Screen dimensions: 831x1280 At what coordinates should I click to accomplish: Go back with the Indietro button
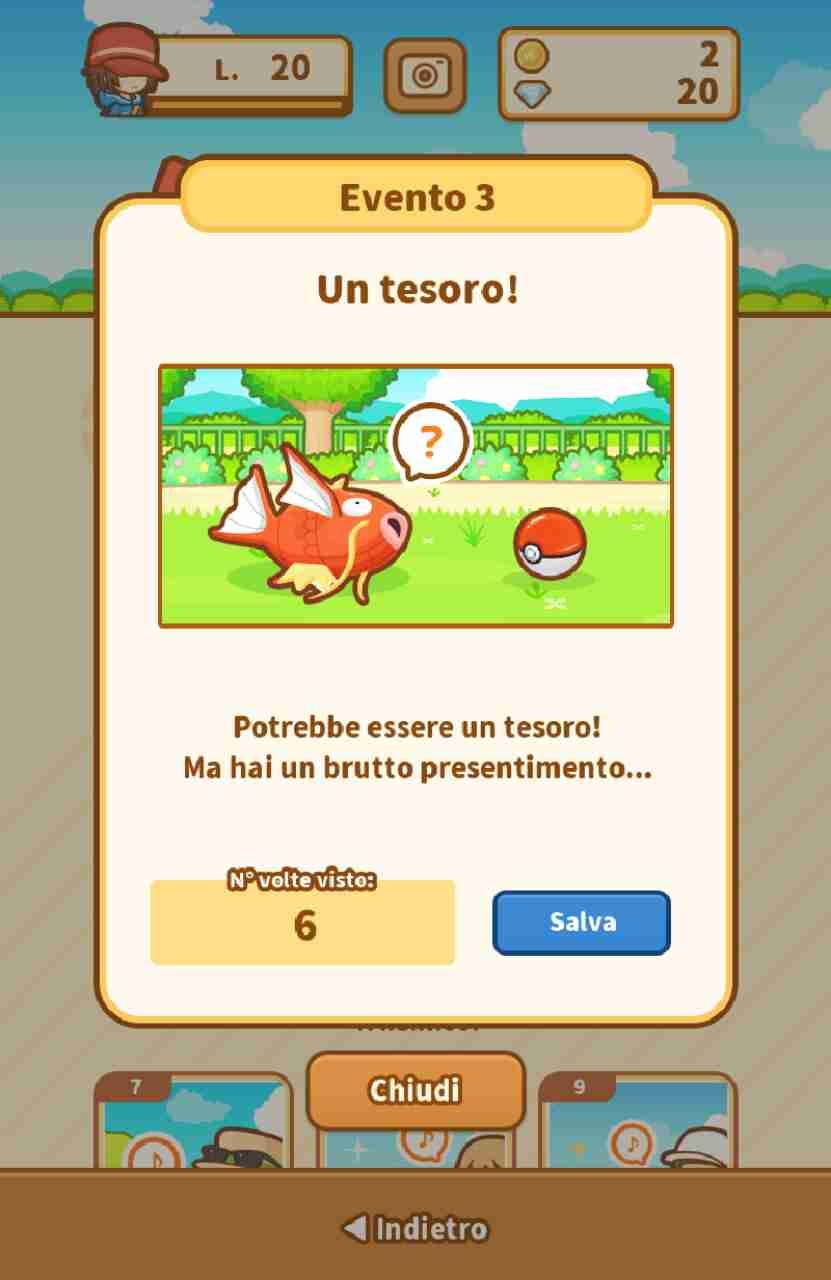click(x=415, y=1228)
